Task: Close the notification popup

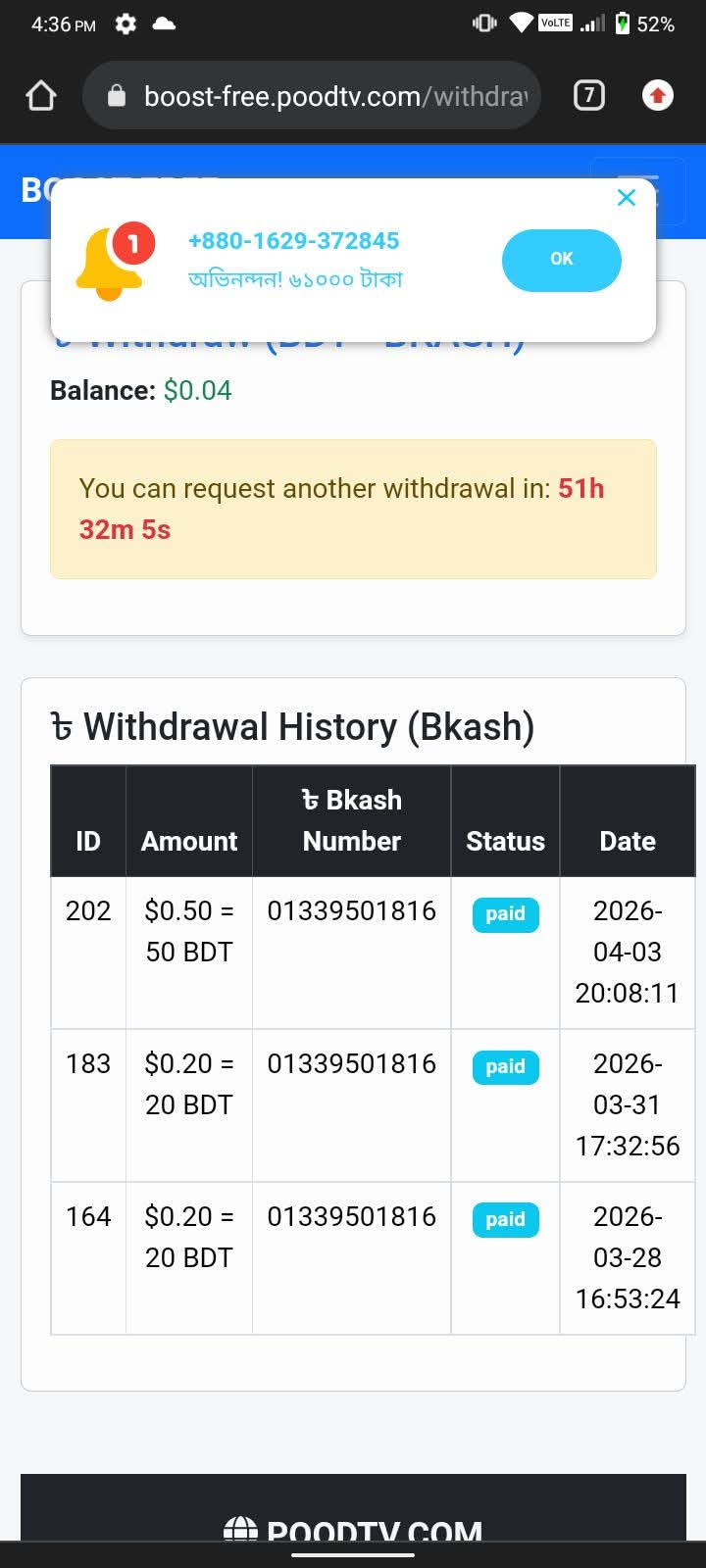Action: pyautogui.click(x=627, y=198)
